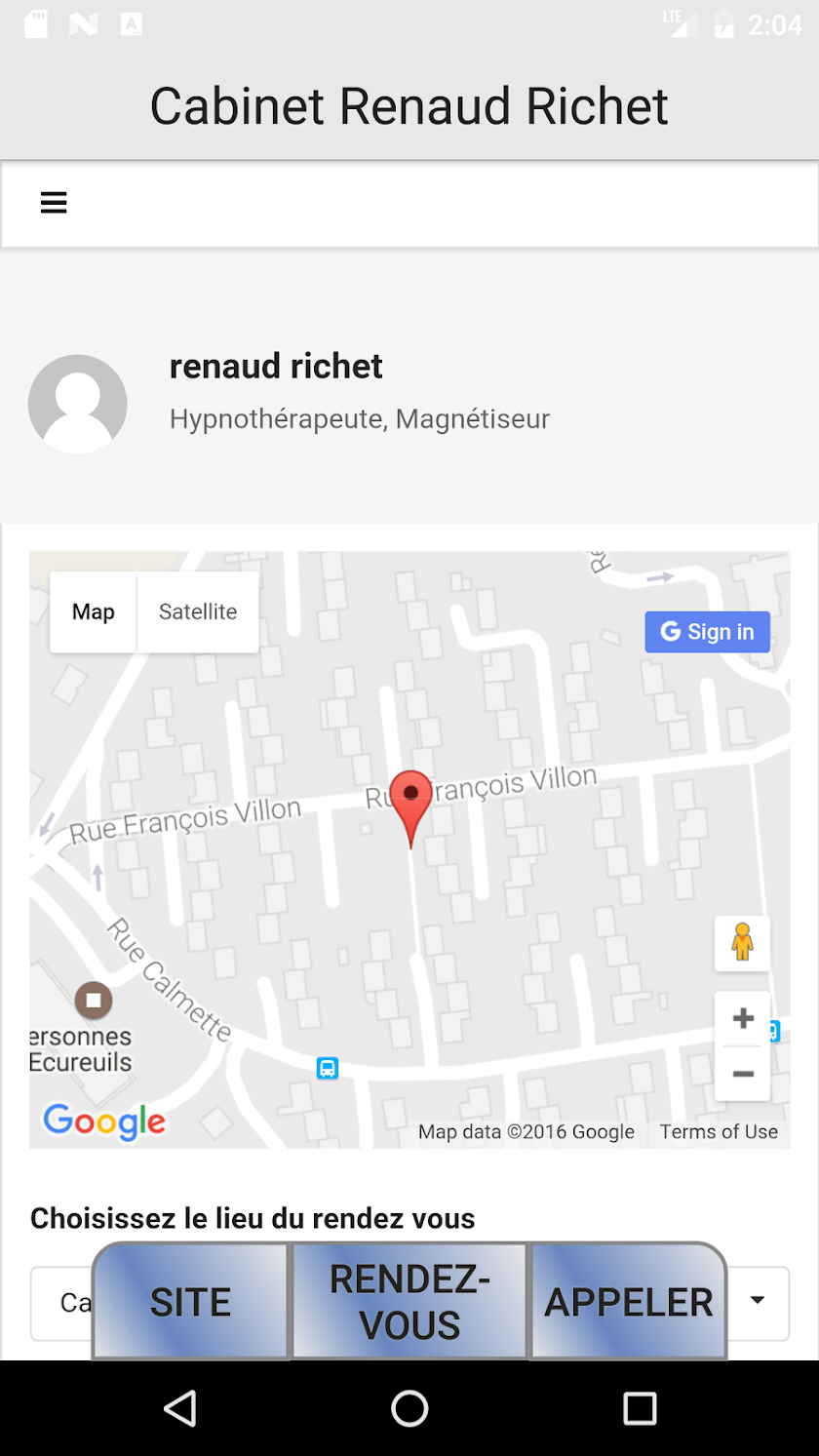Go back with the system back button
The width and height of the screenshot is (819, 1456).
tap(180, 1408)
